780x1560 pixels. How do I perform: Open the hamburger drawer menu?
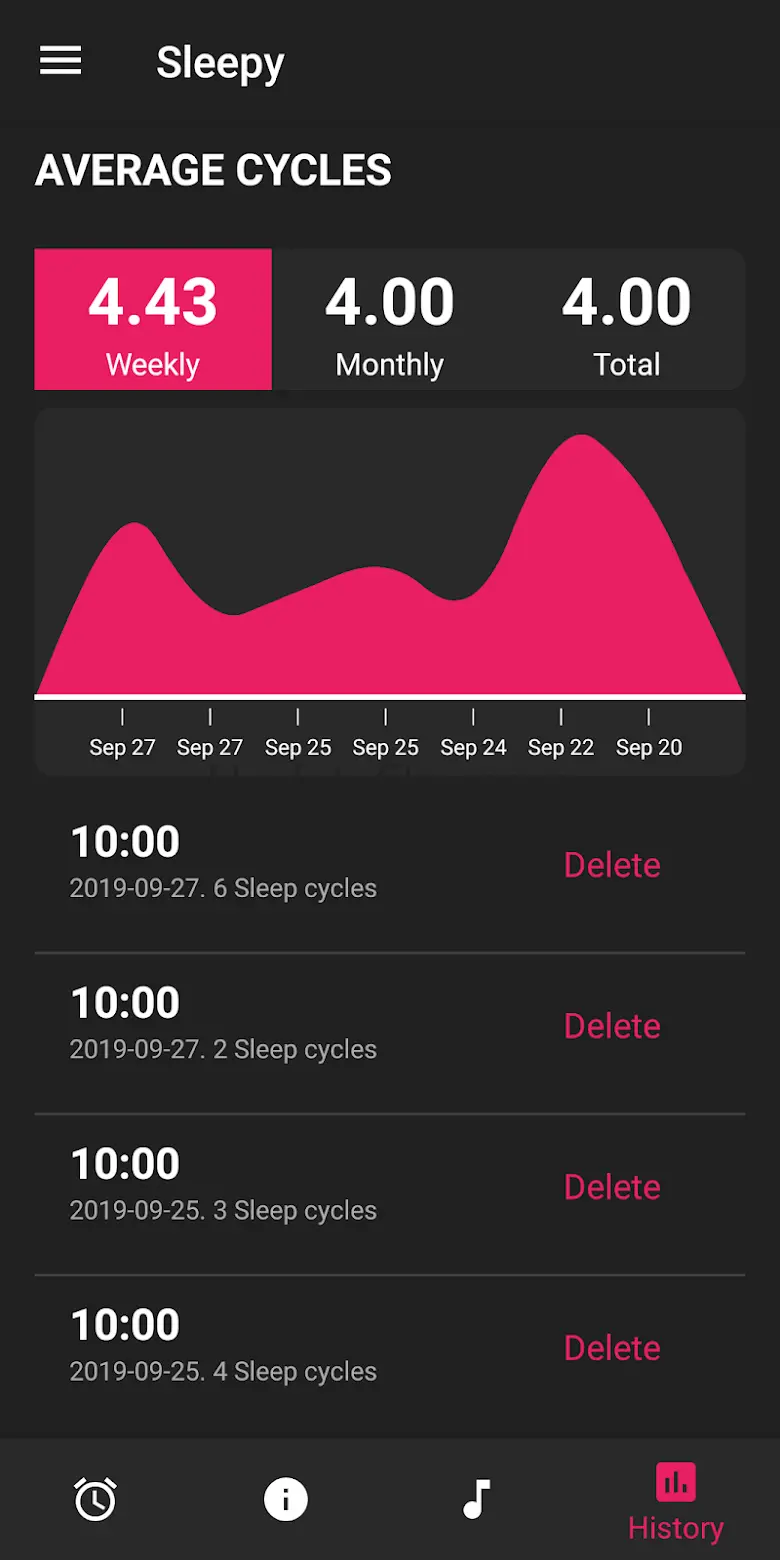(x=60, y=61)
